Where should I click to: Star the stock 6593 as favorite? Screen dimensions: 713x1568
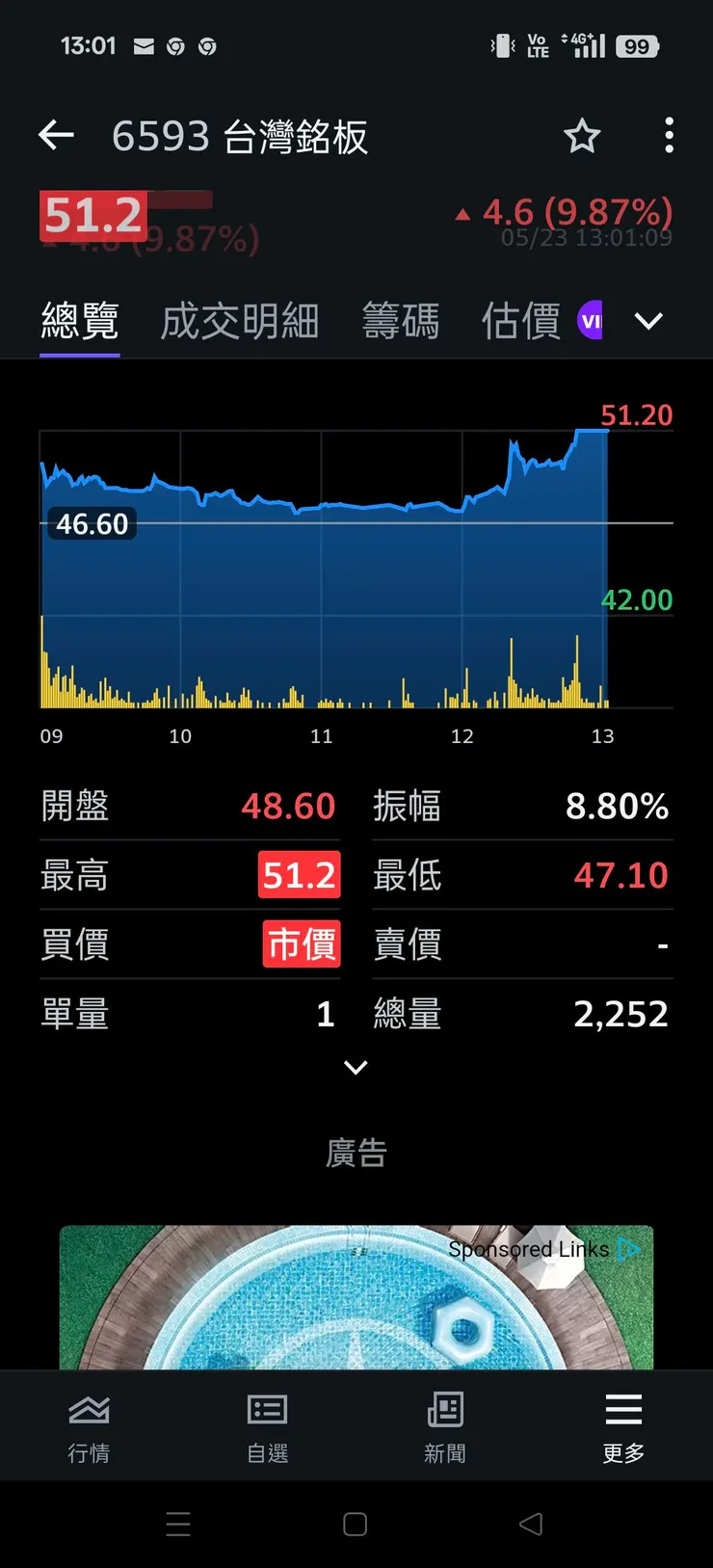pyautogui.click(x=582, y=136)
